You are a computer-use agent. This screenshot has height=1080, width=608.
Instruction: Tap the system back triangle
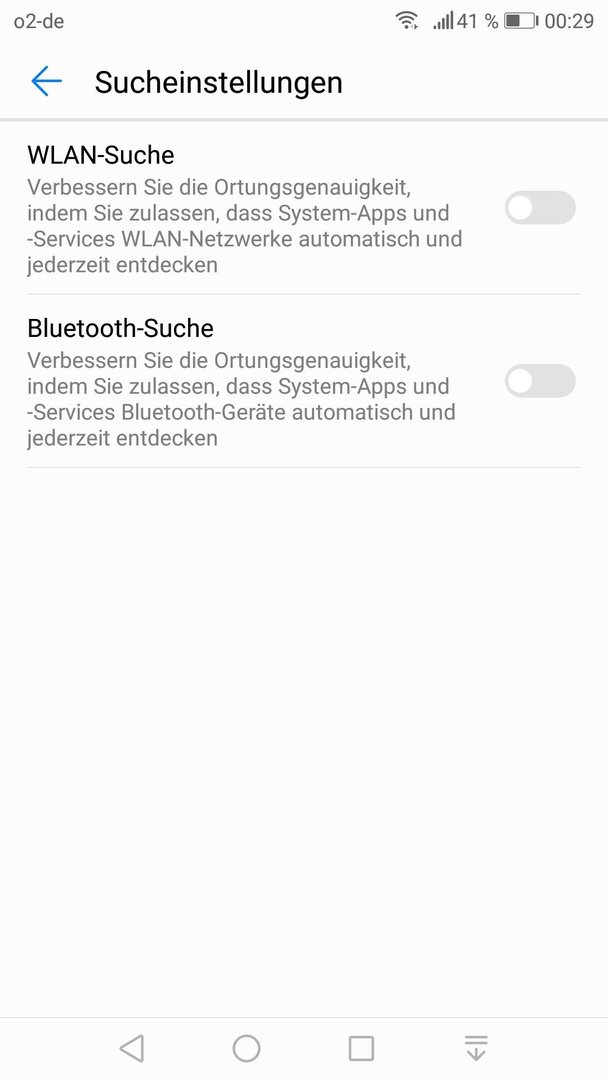tap(132, 1048)
